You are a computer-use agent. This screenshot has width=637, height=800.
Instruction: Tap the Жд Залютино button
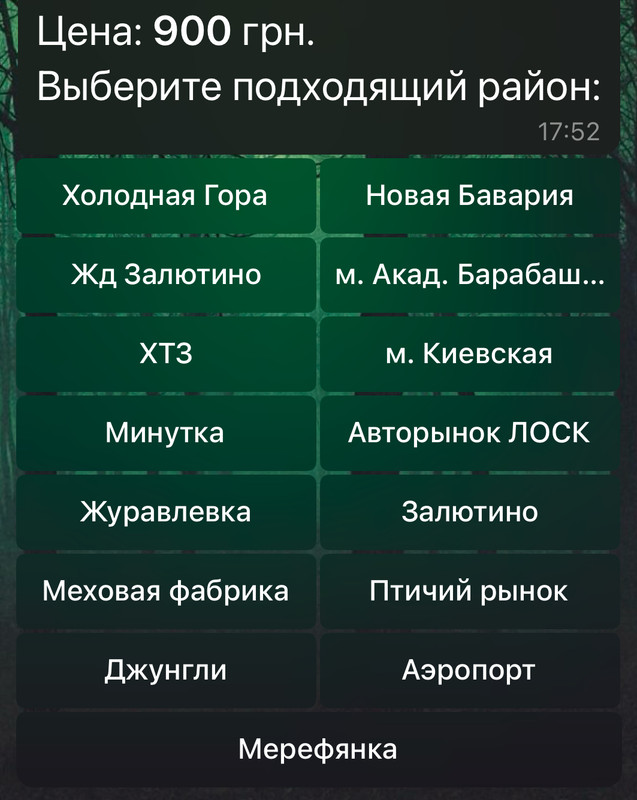pyautogui.click(x=165, y=274)
